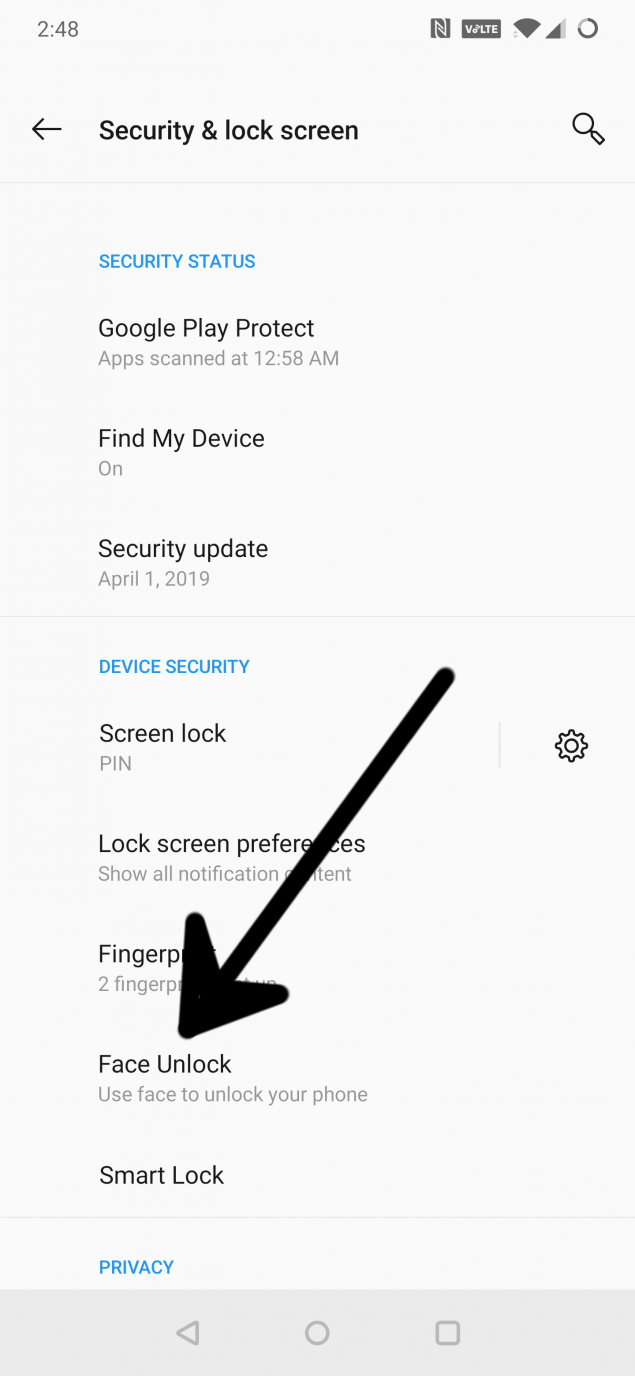Open Smart Lock
Screen dimensions: 635x1376
(x=317, y=1175)
